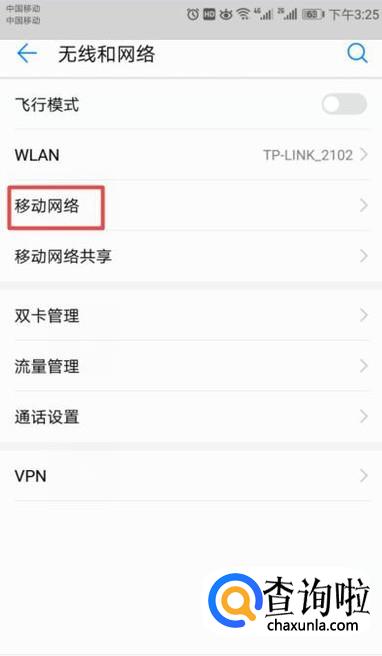Open 通话设置 row
This screenshot has width=382, height=656.
tap(191, 417)
